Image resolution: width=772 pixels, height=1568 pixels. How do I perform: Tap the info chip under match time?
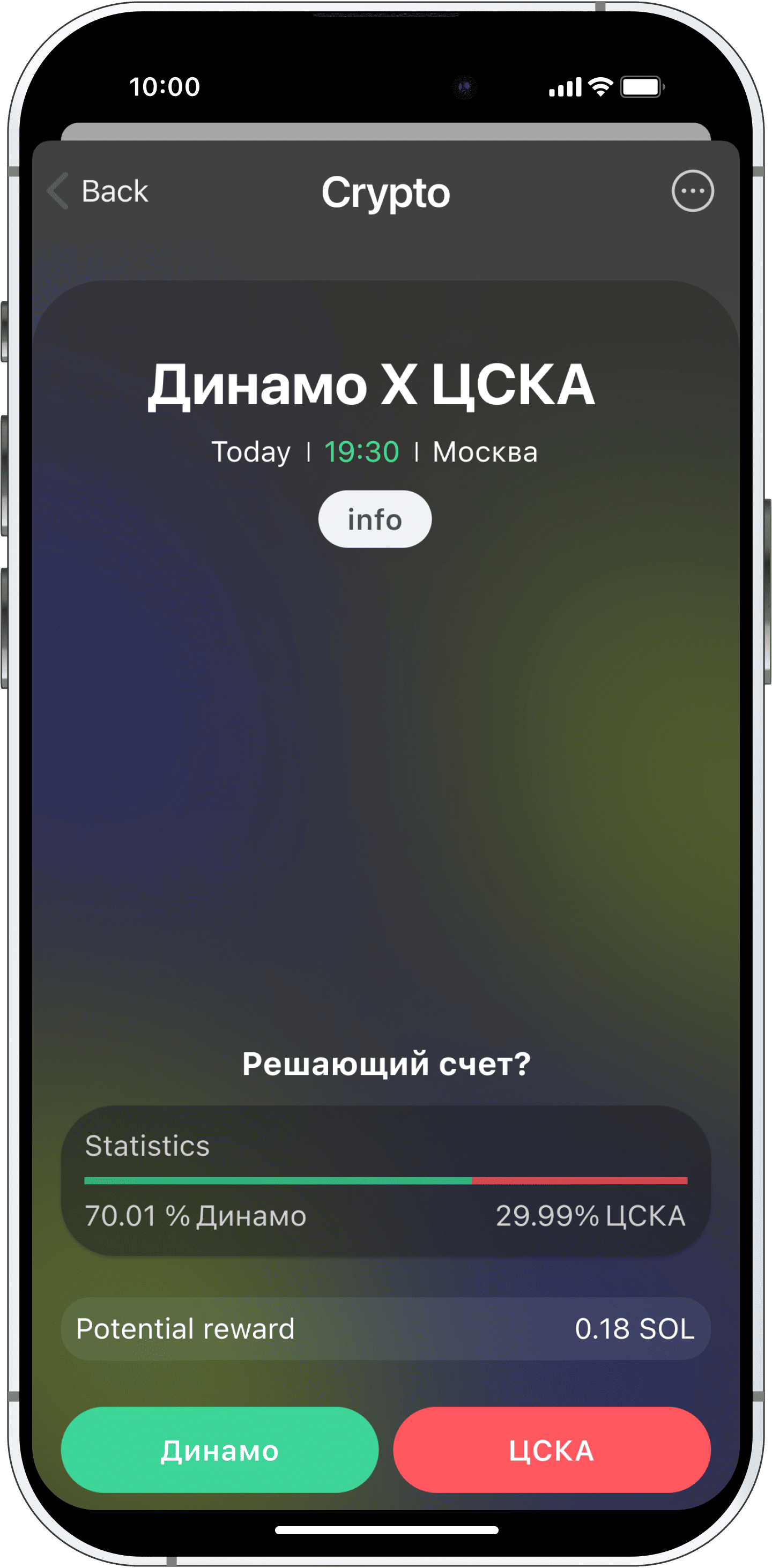point(374,519)
